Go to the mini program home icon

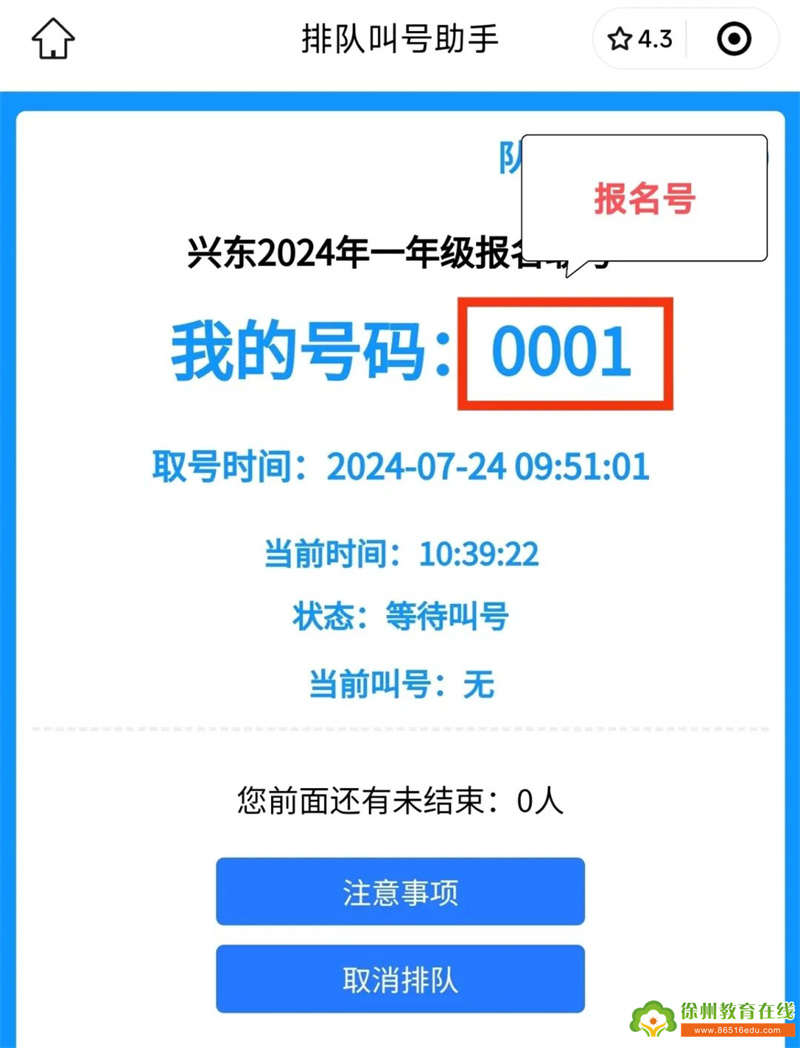[54, 39]
